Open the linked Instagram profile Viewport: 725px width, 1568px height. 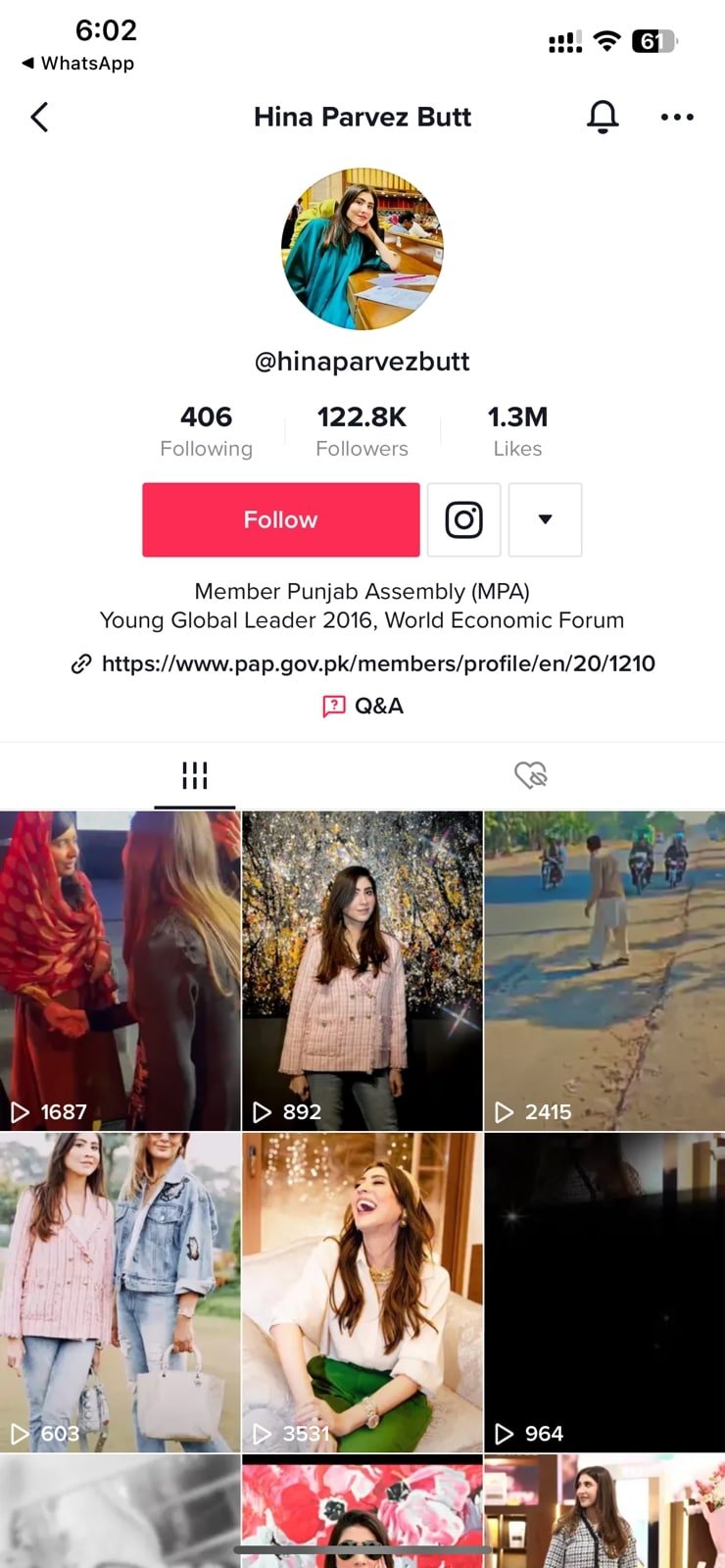point(463,519)
